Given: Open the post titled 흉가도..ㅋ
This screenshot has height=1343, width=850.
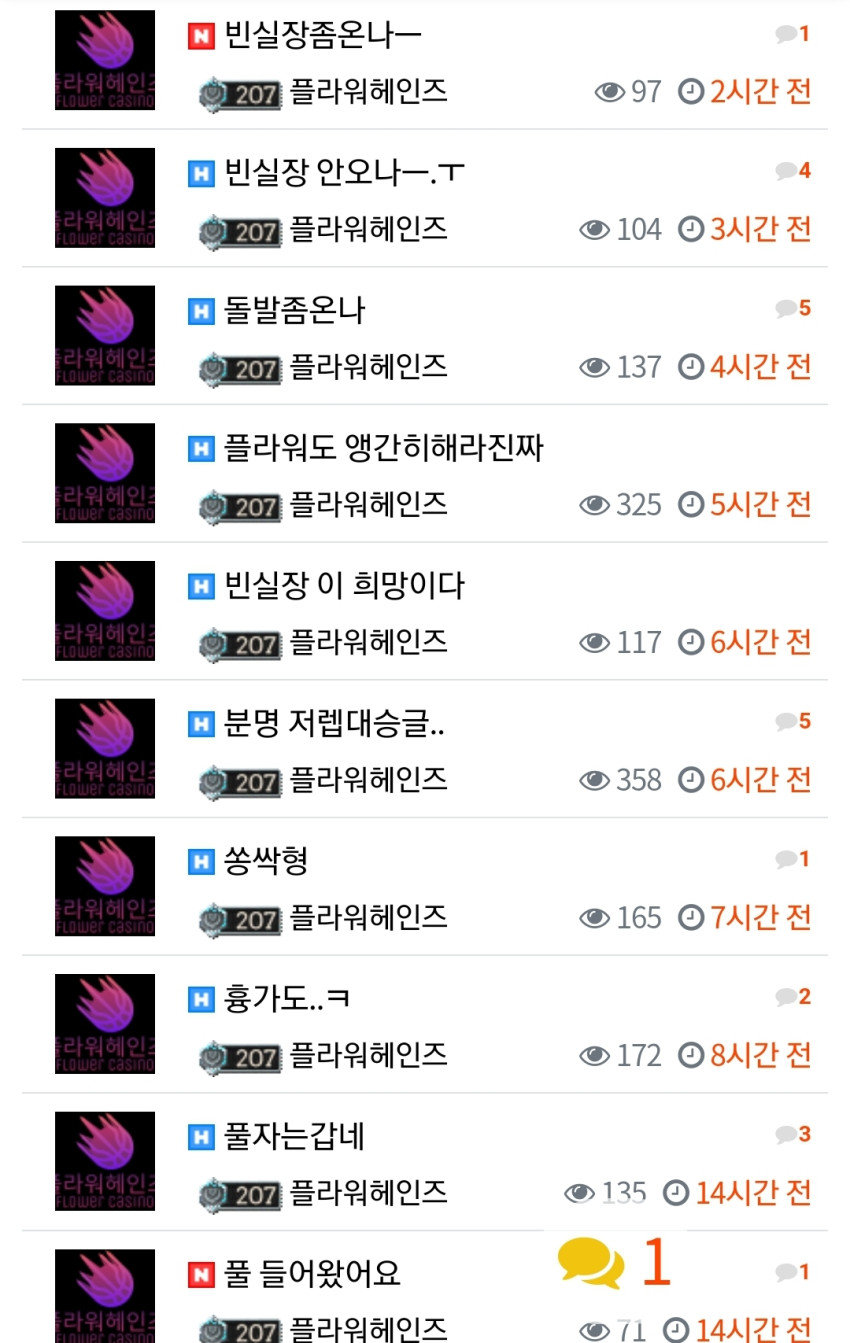Looking at the screenshot, I should click(287, 999).
